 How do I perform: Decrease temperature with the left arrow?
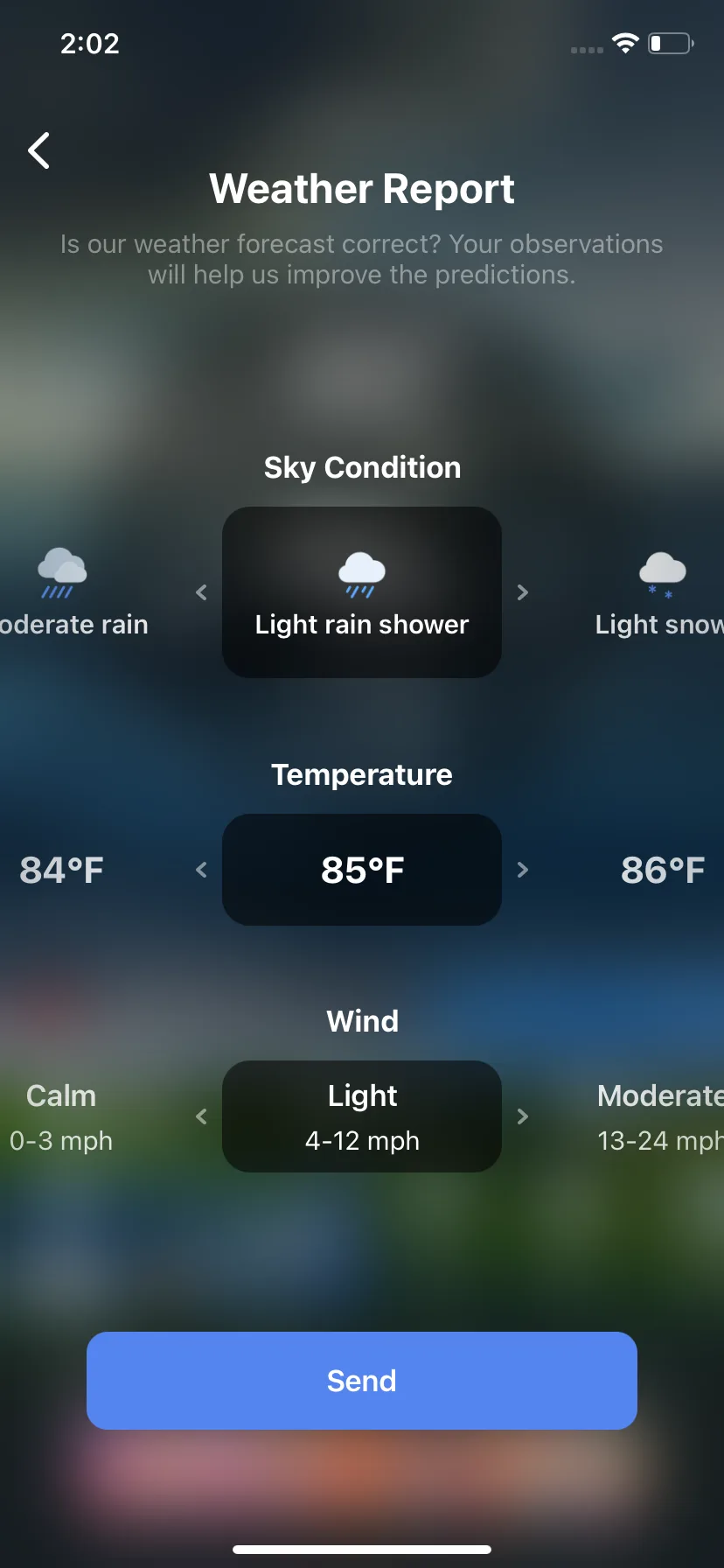[202, 870]
